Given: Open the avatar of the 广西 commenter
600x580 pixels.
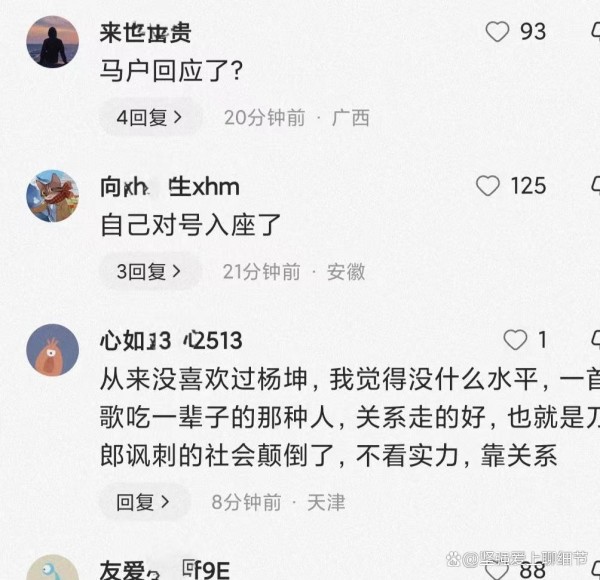Looking at the screenshot, I should click(52, 42).
